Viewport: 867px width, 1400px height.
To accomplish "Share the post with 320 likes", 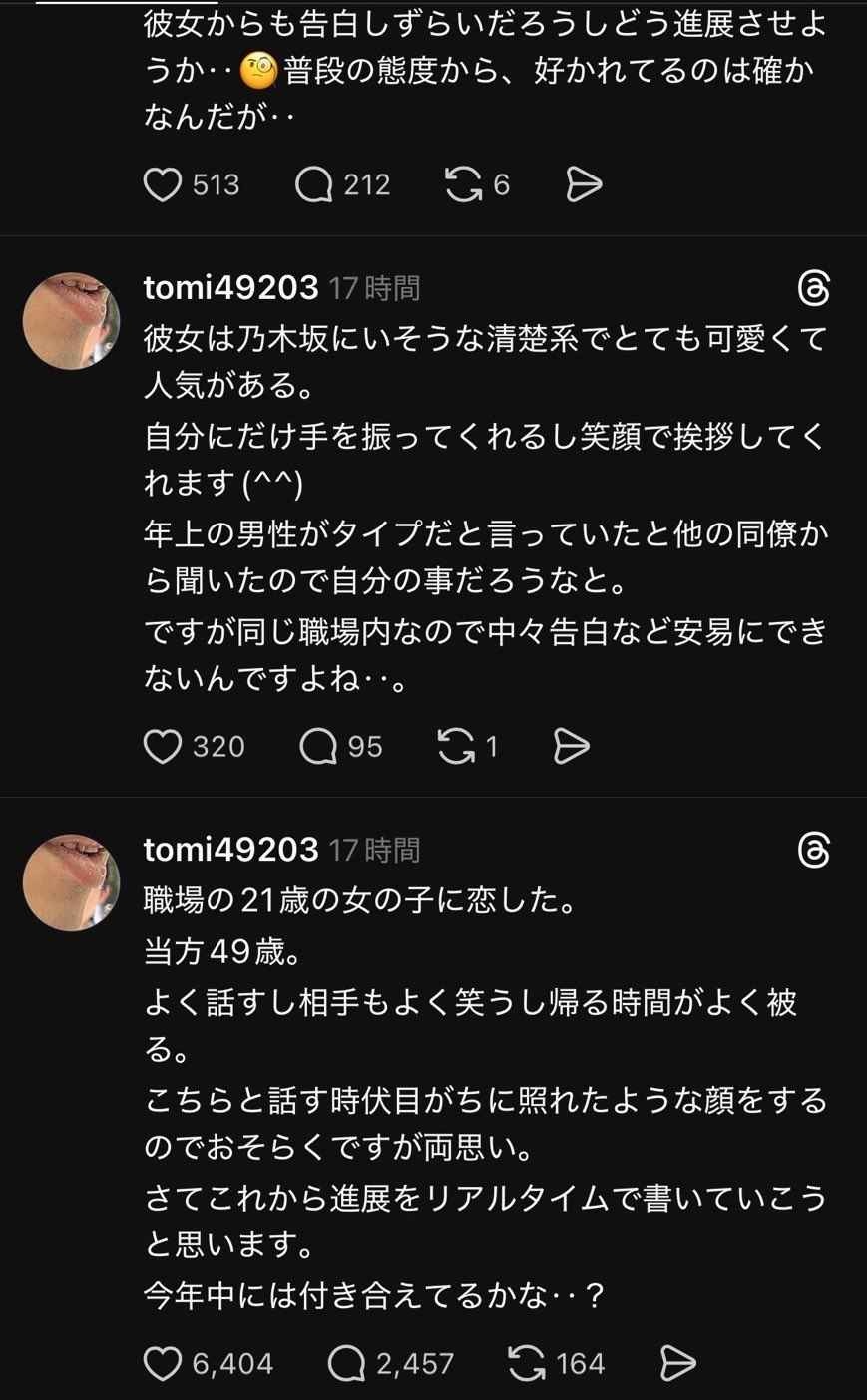I will tap(571, 746).
